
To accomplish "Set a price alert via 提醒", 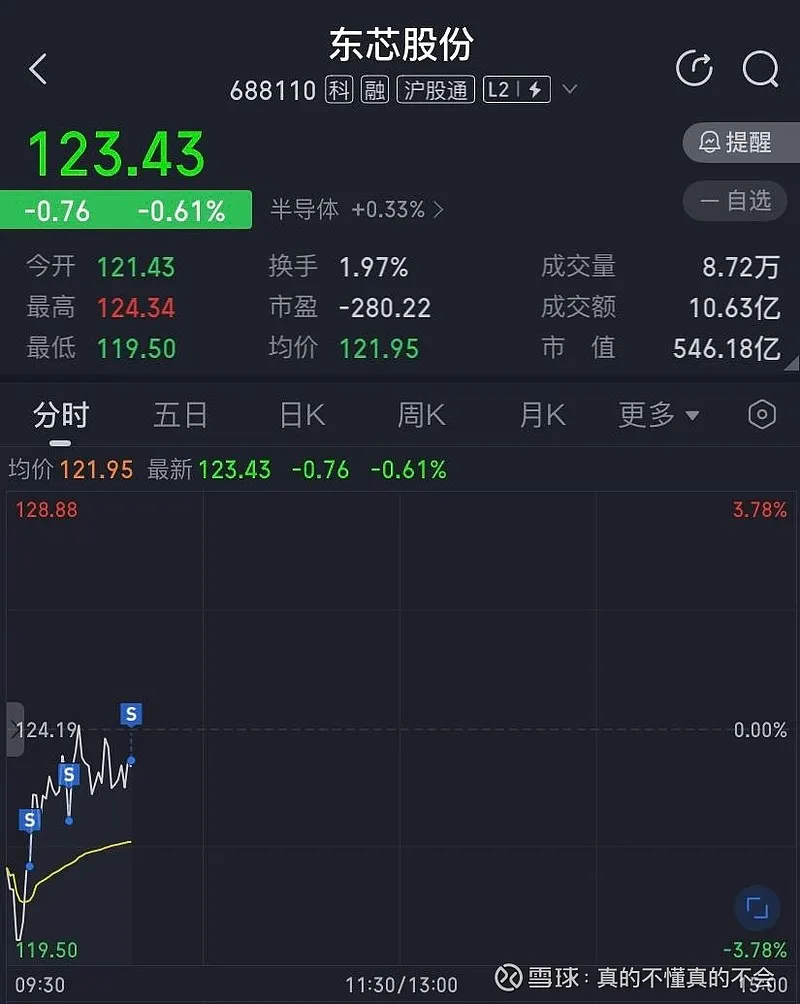I will tap(741, 143).
